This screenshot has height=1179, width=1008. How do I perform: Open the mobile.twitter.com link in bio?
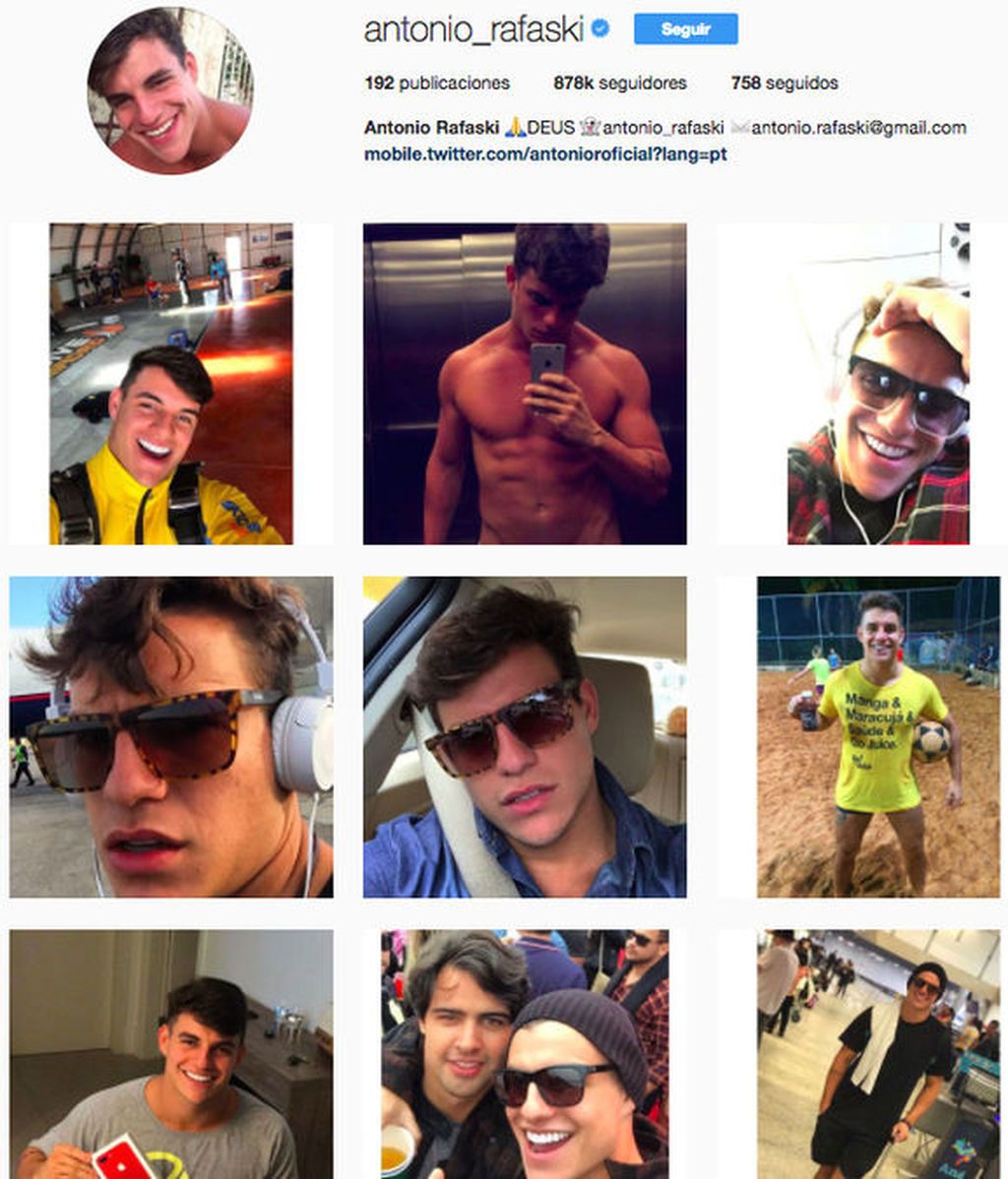[545, 155]
